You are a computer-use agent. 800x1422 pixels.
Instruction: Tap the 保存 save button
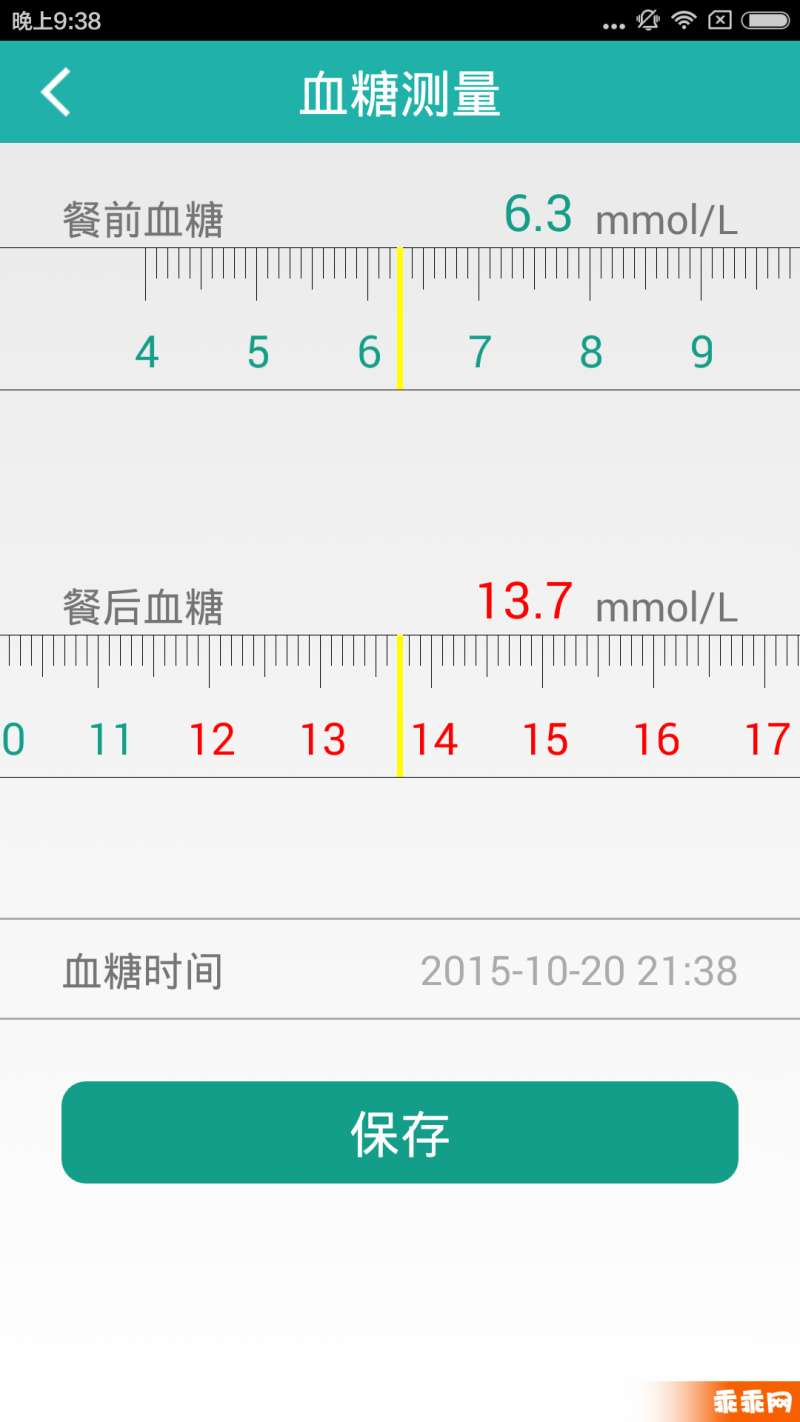(400, 1132)
